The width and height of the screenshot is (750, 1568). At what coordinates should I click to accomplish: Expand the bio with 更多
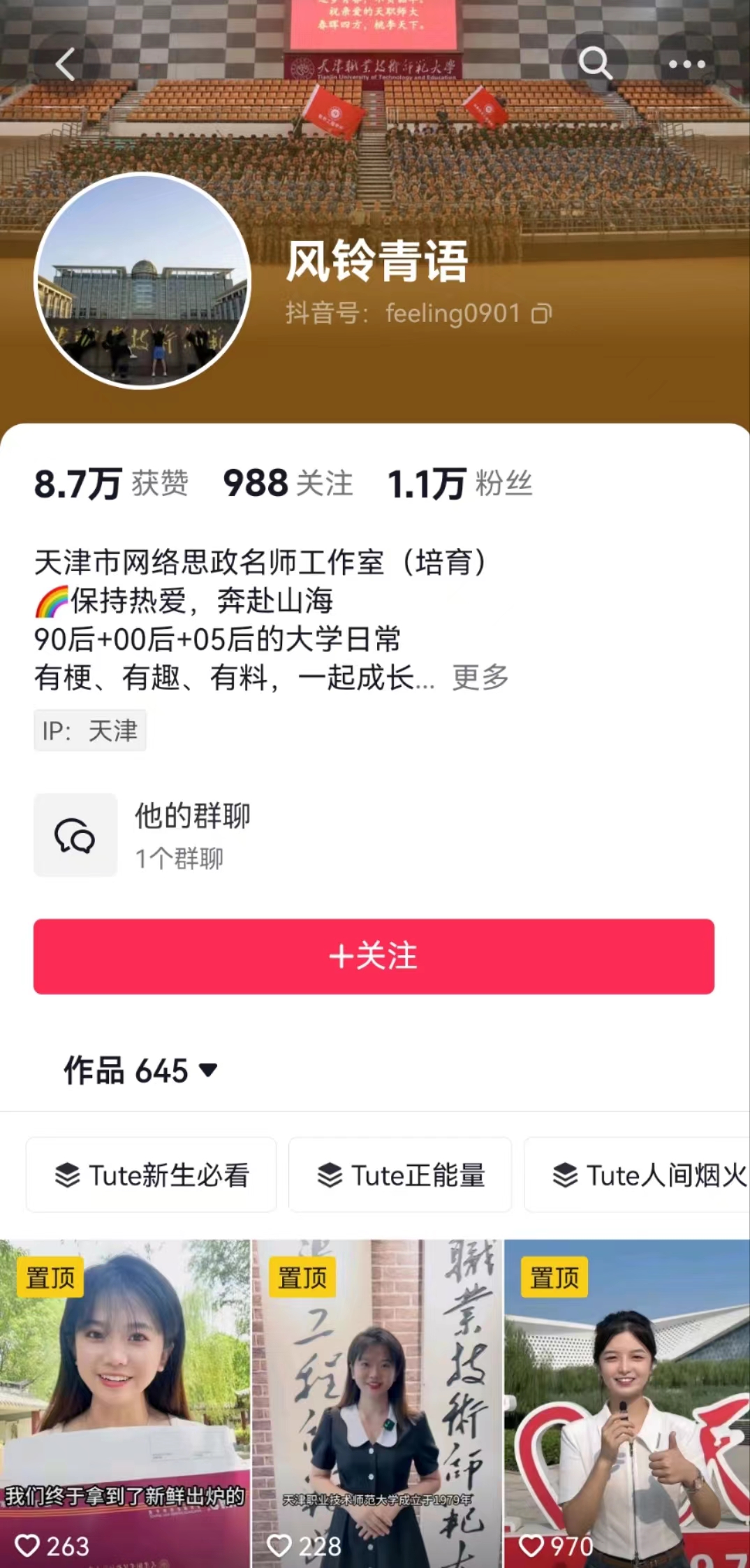click(x=480, y=677)
